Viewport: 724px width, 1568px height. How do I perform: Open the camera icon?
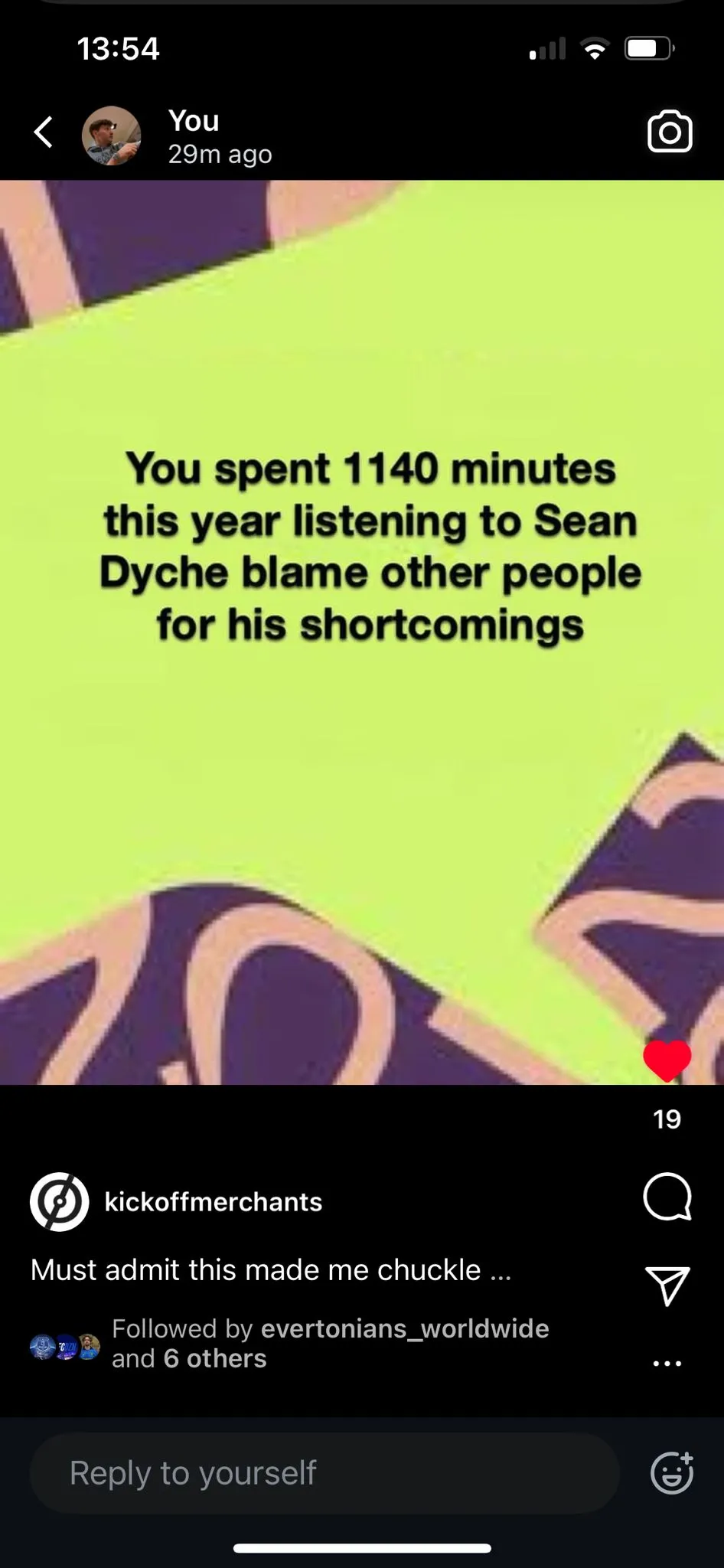click(670, 132)
